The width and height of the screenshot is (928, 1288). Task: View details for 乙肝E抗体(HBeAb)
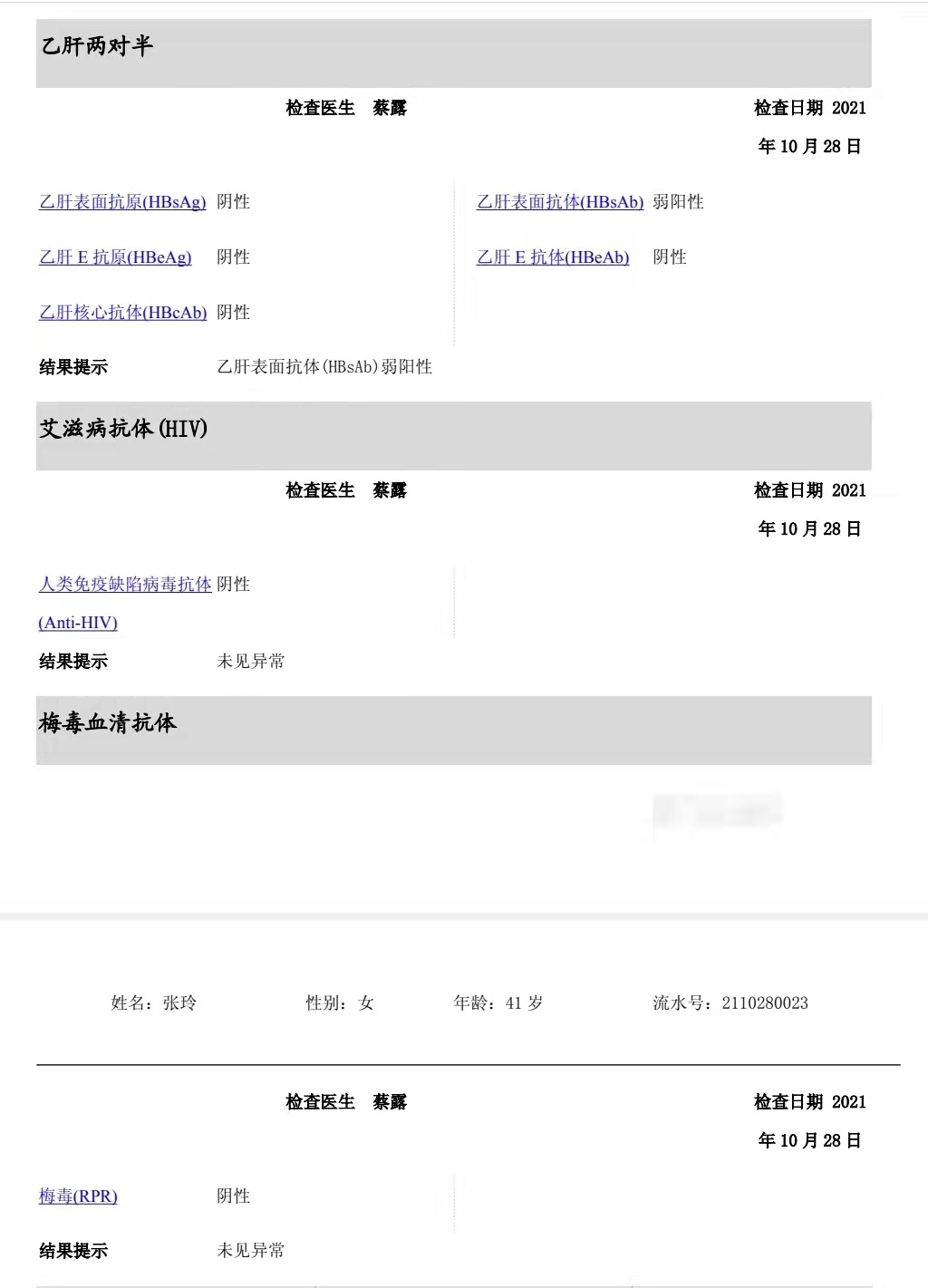[553, 257]
